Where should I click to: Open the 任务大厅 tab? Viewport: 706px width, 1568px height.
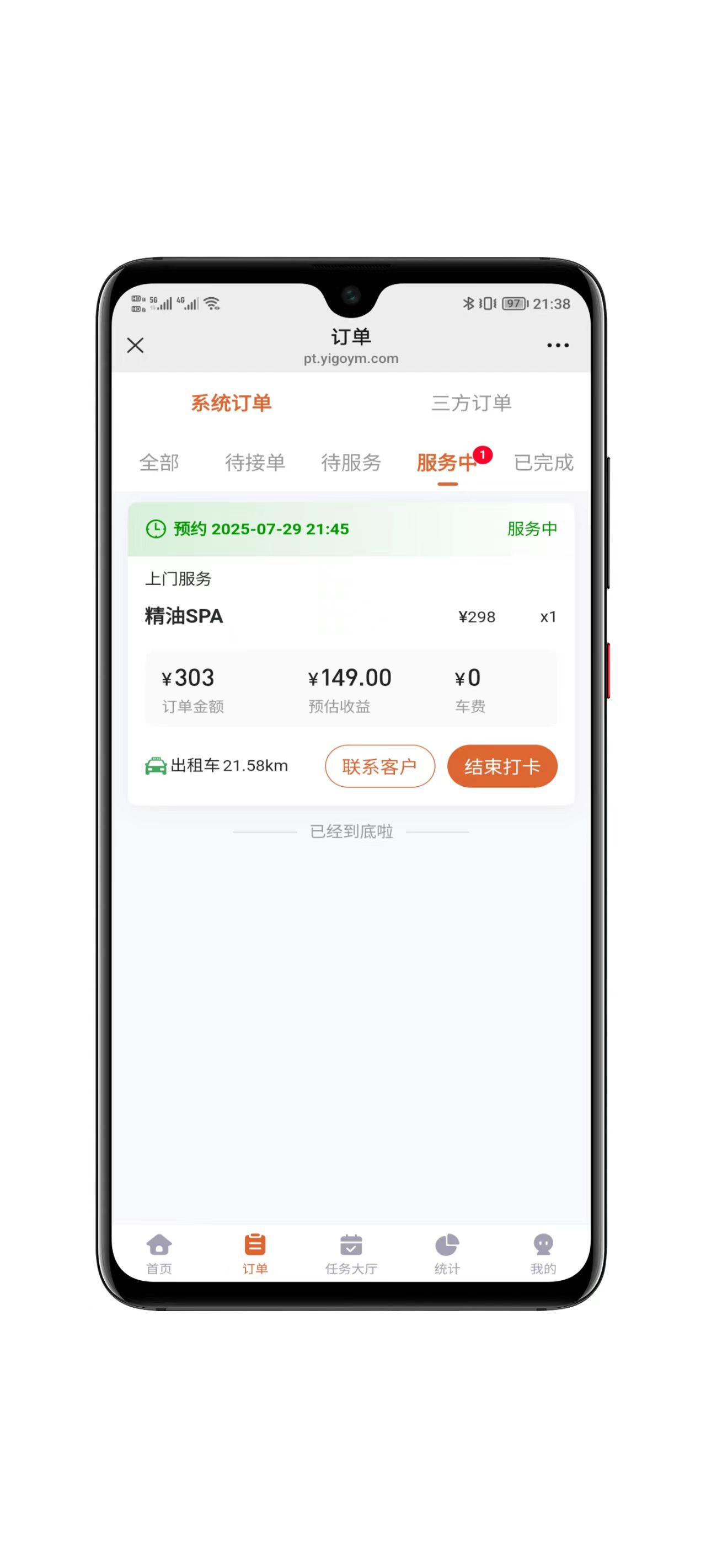[x=351, y=1253]
